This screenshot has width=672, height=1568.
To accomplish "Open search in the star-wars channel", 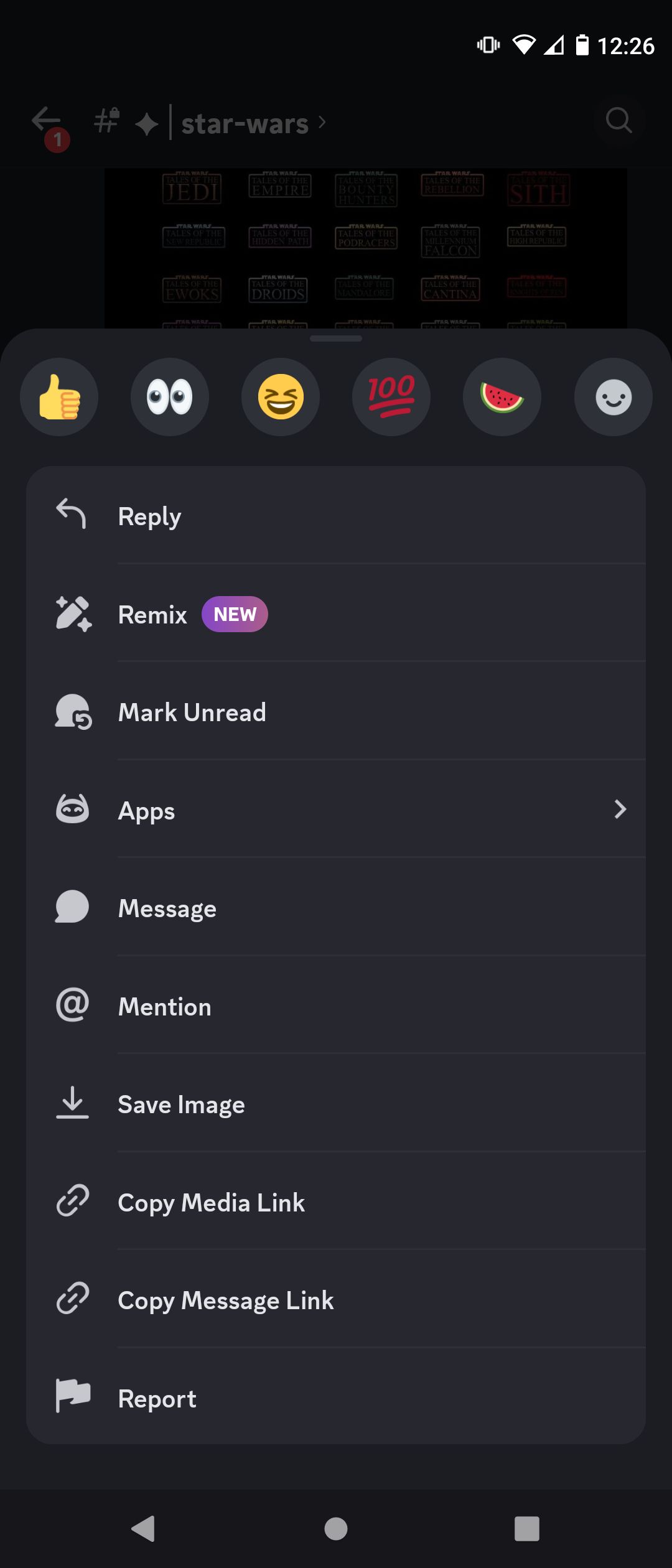I will (619, 121).
